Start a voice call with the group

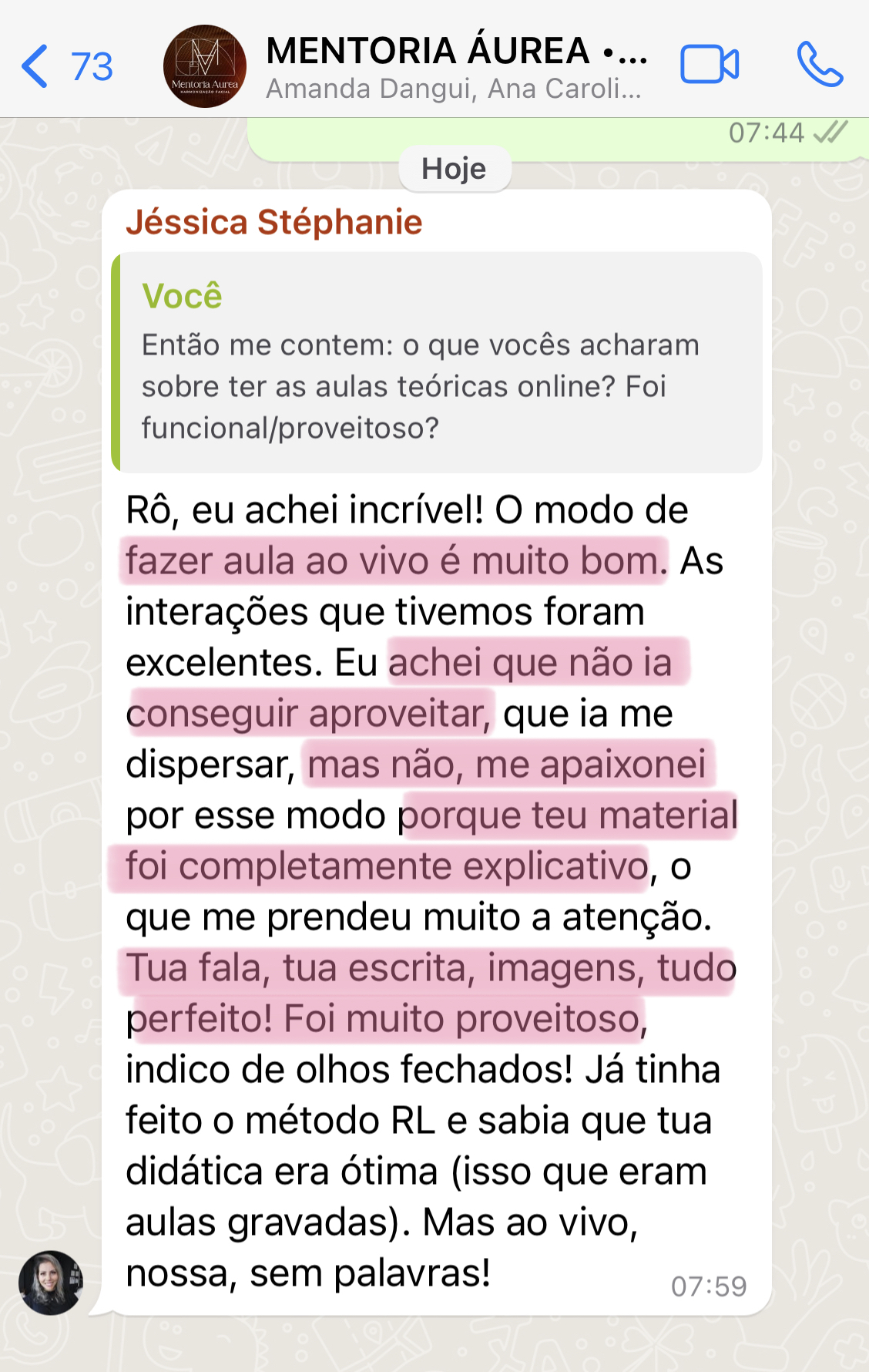click(819, 65)
